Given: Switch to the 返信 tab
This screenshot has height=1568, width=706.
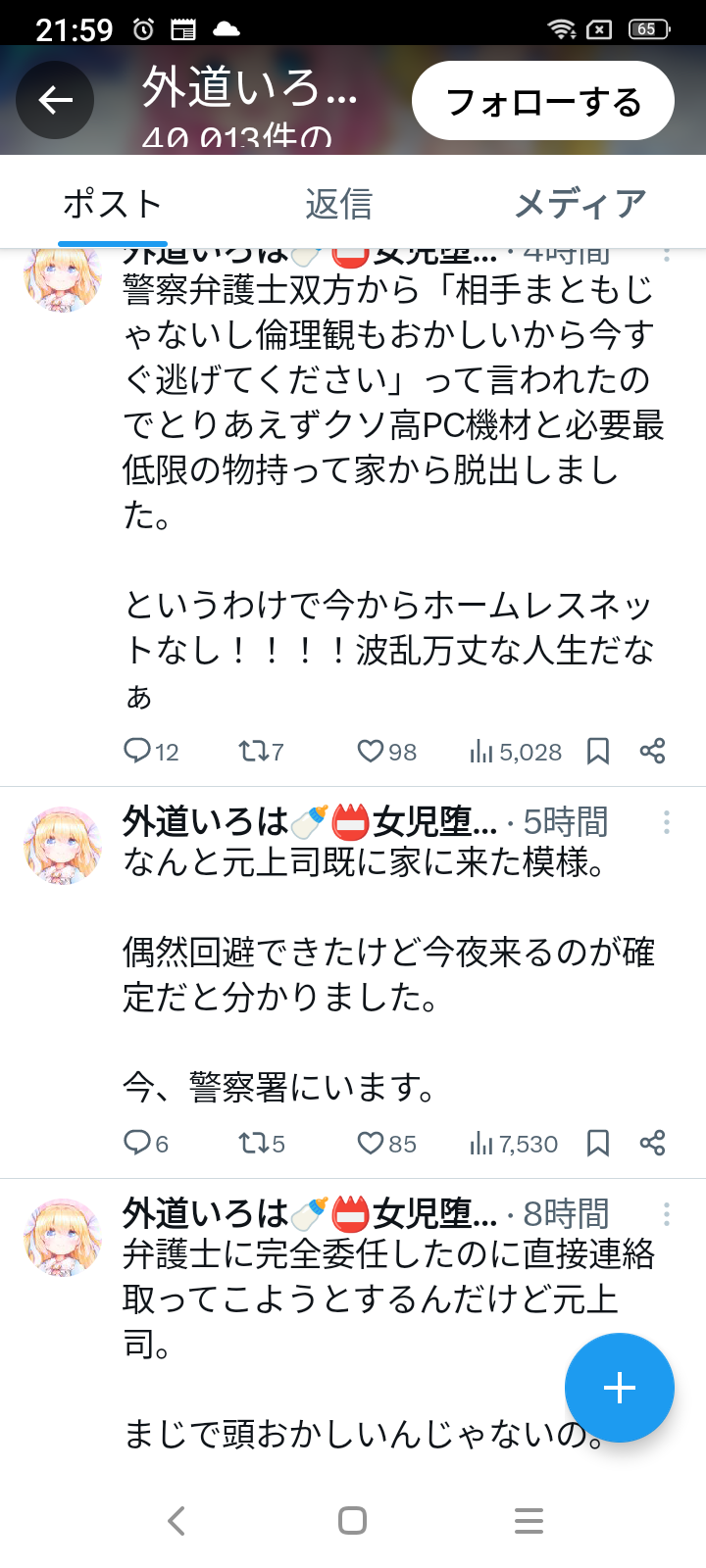Looking at the screenshot, I should [339, 204].
